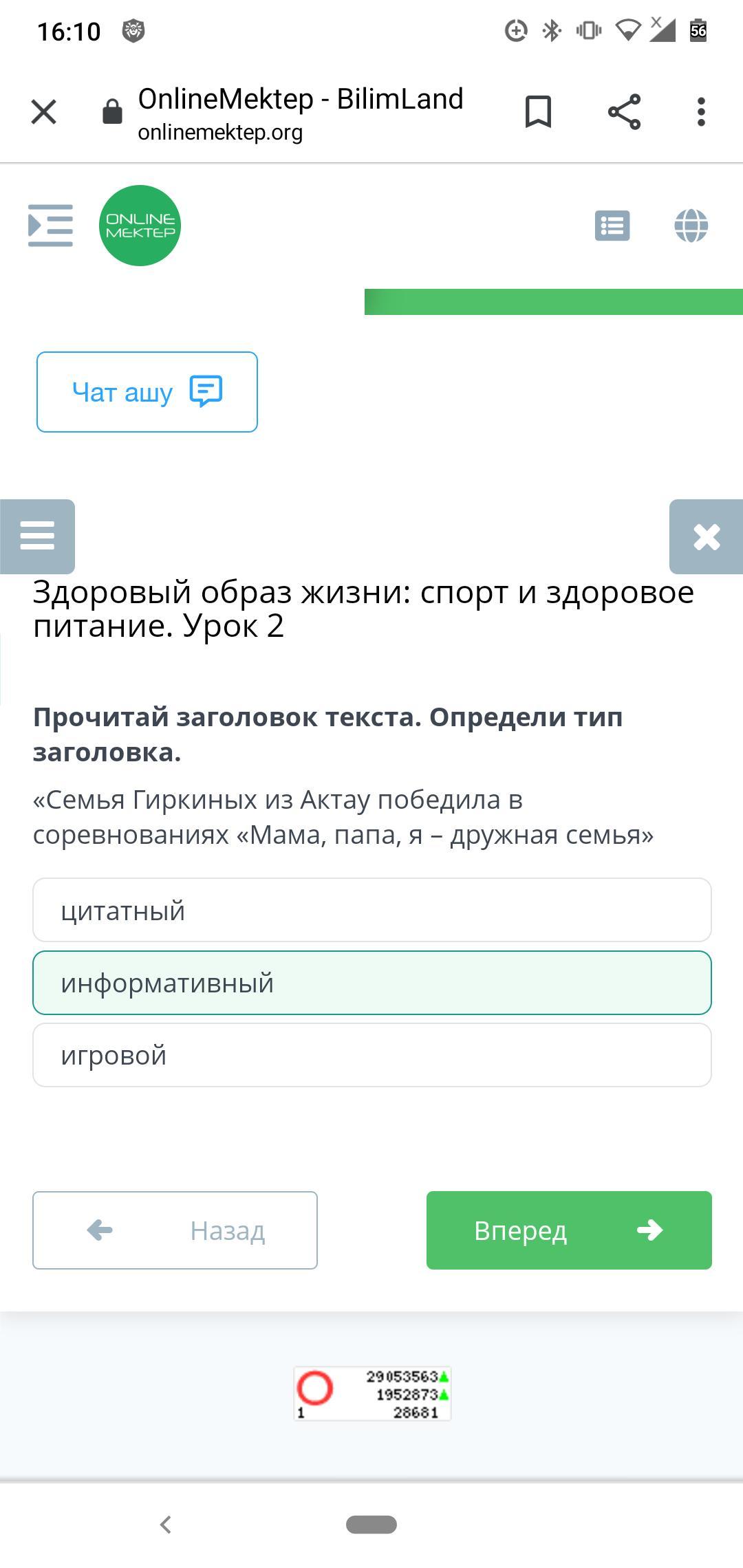Viewport: 743px width, 1568px height.
Task: Continue with Вперед button
Action: [x=569, y=1230]
